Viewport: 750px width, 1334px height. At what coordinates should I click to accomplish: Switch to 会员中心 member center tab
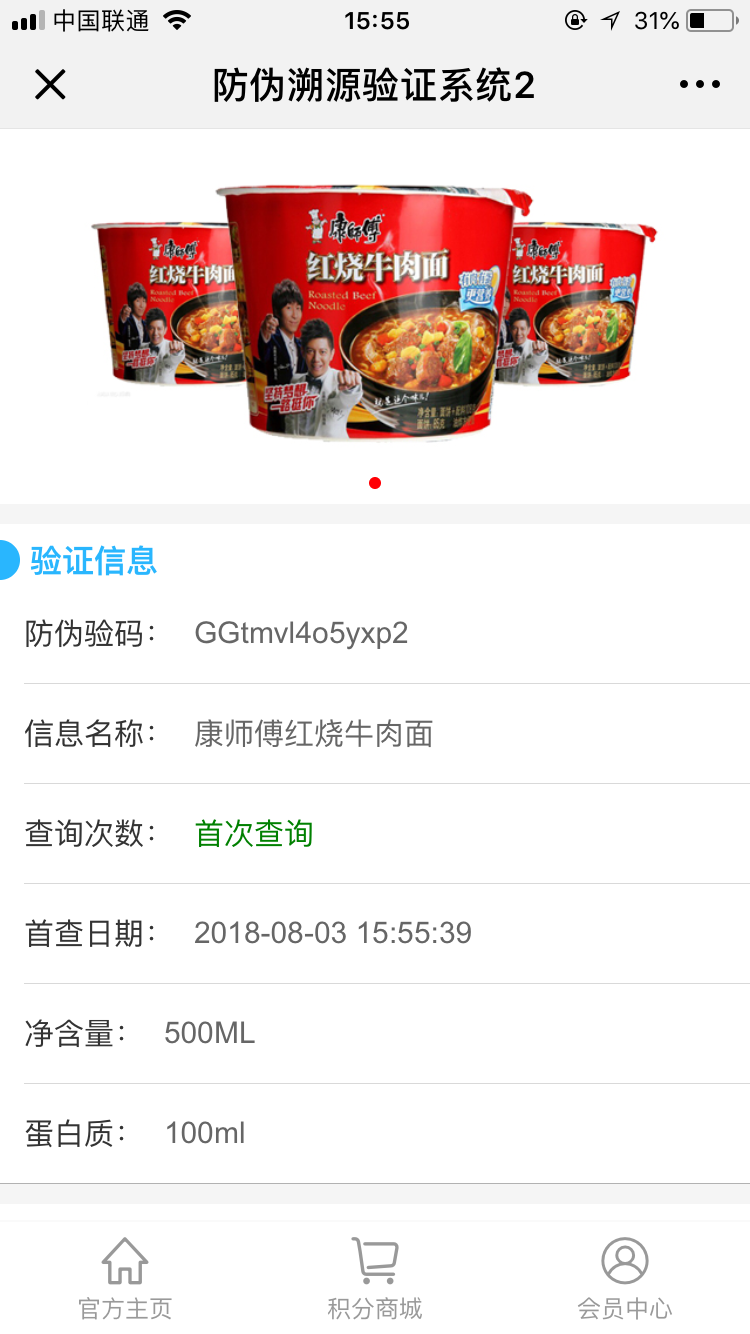point(625,1278)
